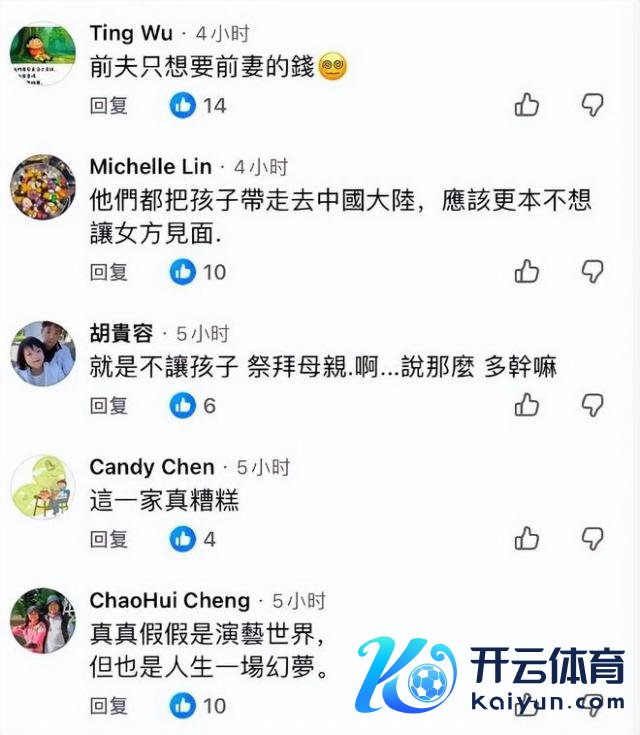Viewport: 640px width, 735px height.
Task: Reply to Michelle Lin's comment
Action: [x=109, y=272]
